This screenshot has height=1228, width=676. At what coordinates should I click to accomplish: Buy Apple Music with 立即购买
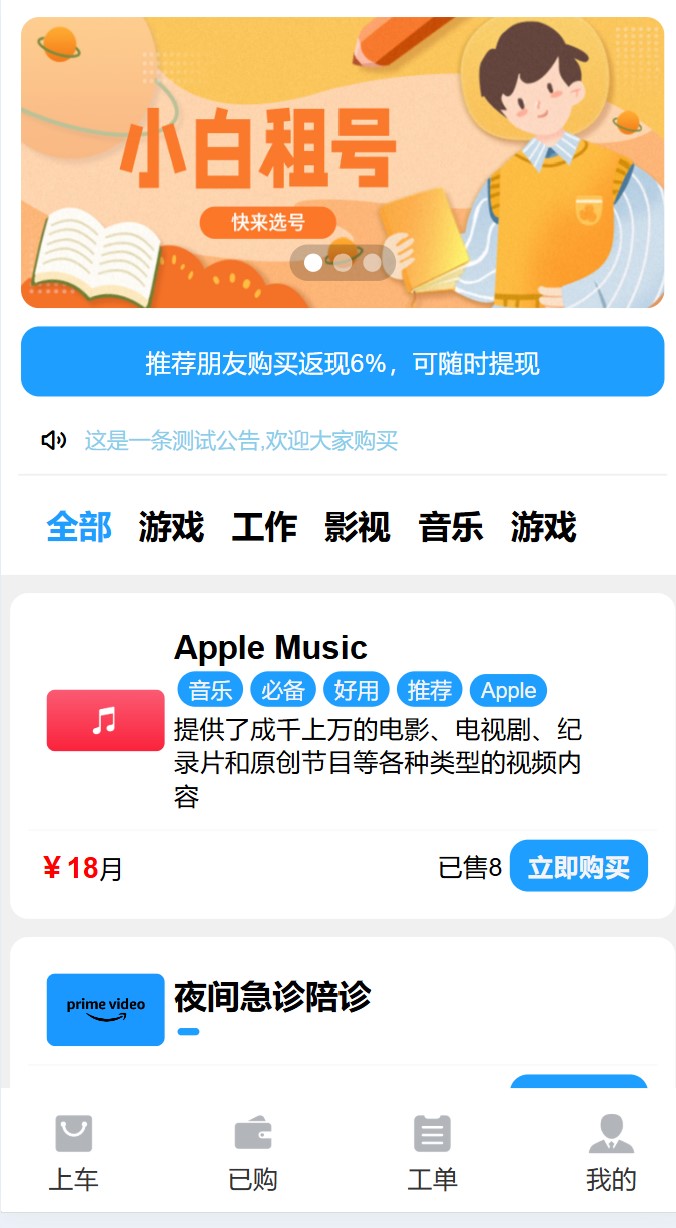[579, 866]
